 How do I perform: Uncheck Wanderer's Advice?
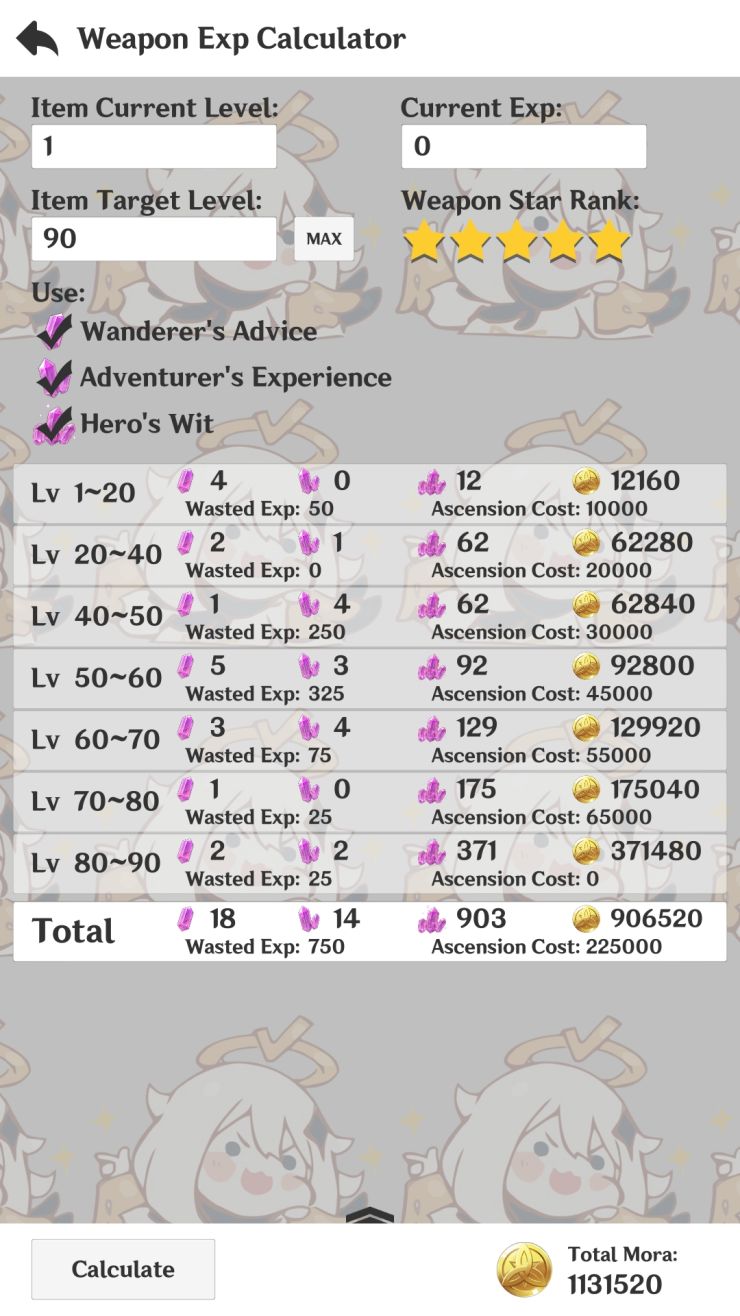(x=54, y=331)
